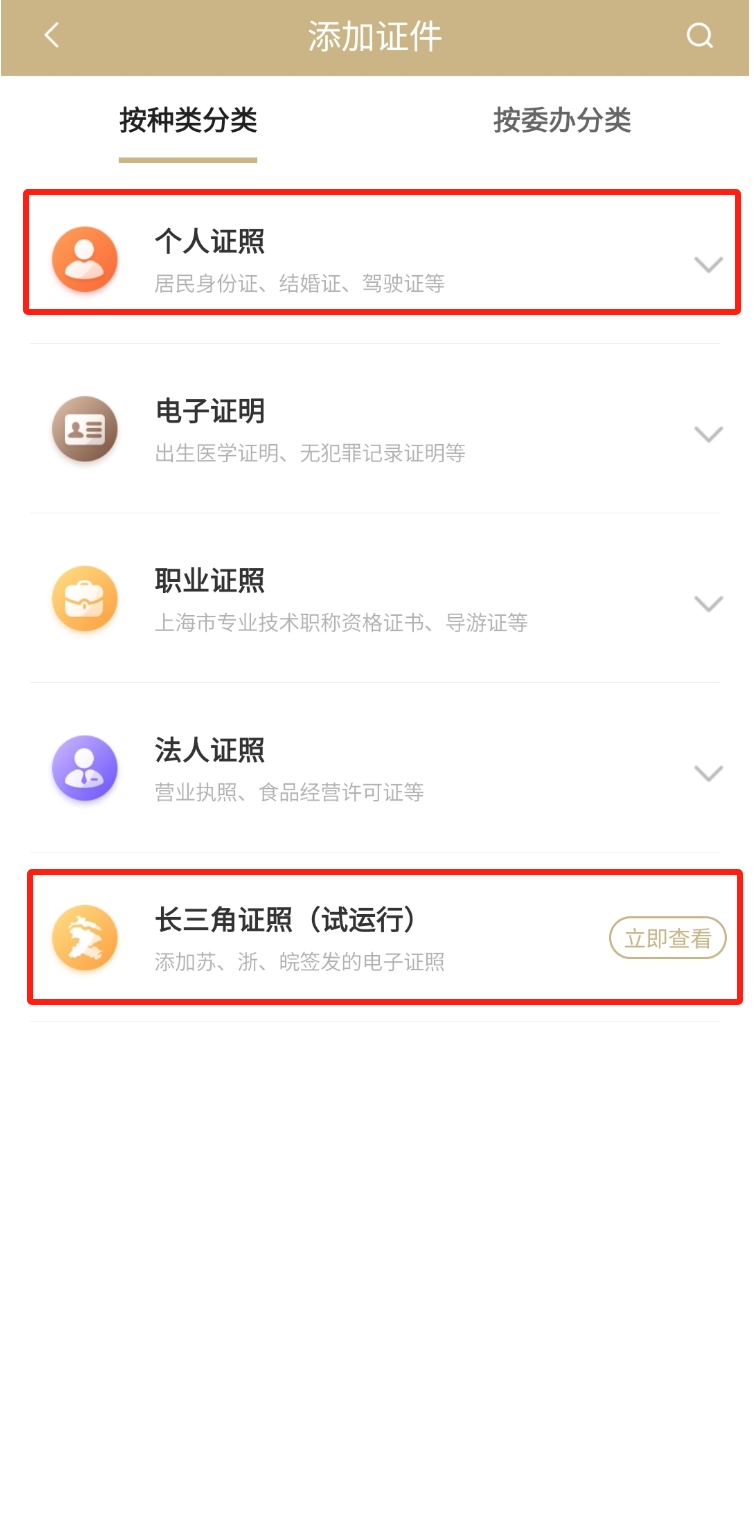Switch to 按委办分类 tab

click(562, 121)
